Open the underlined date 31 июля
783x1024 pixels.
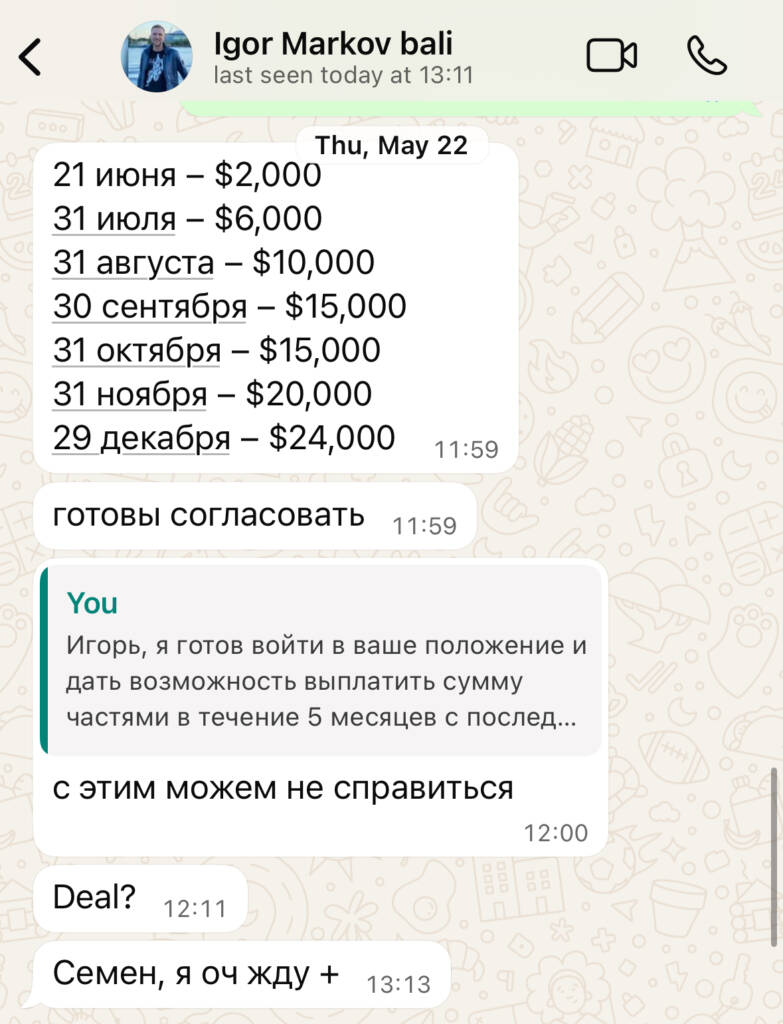point(114,219)
